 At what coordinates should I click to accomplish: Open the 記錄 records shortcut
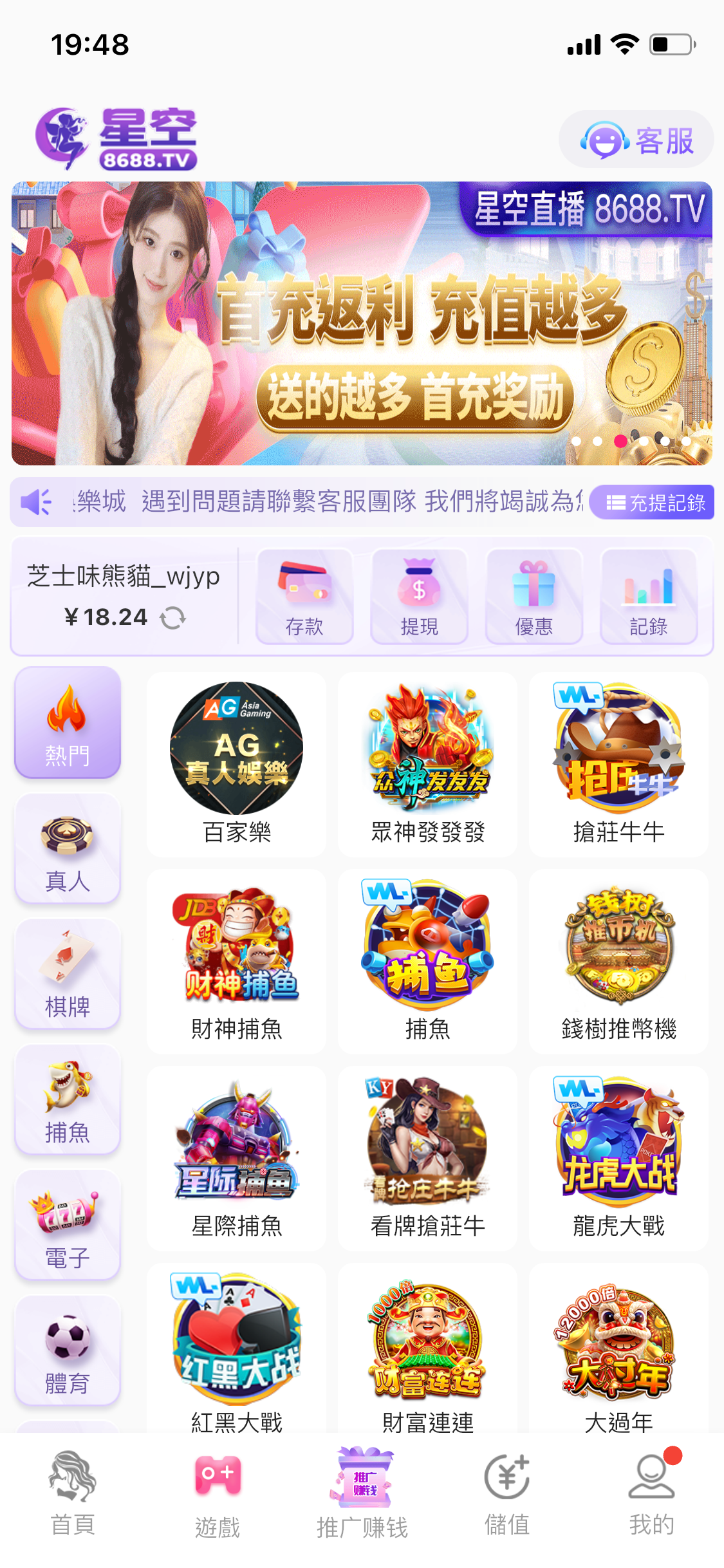click(x=648, y=596)
